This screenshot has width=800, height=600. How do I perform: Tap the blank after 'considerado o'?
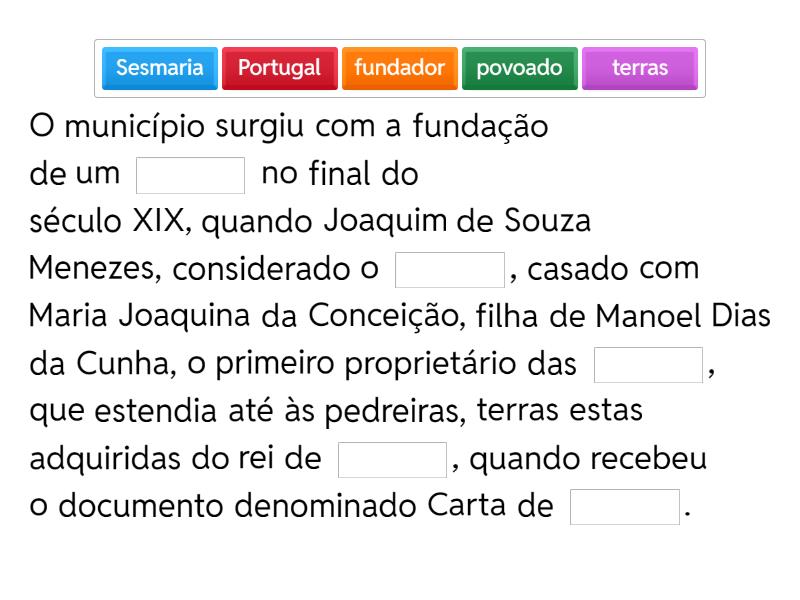click(x=450, y=270)
